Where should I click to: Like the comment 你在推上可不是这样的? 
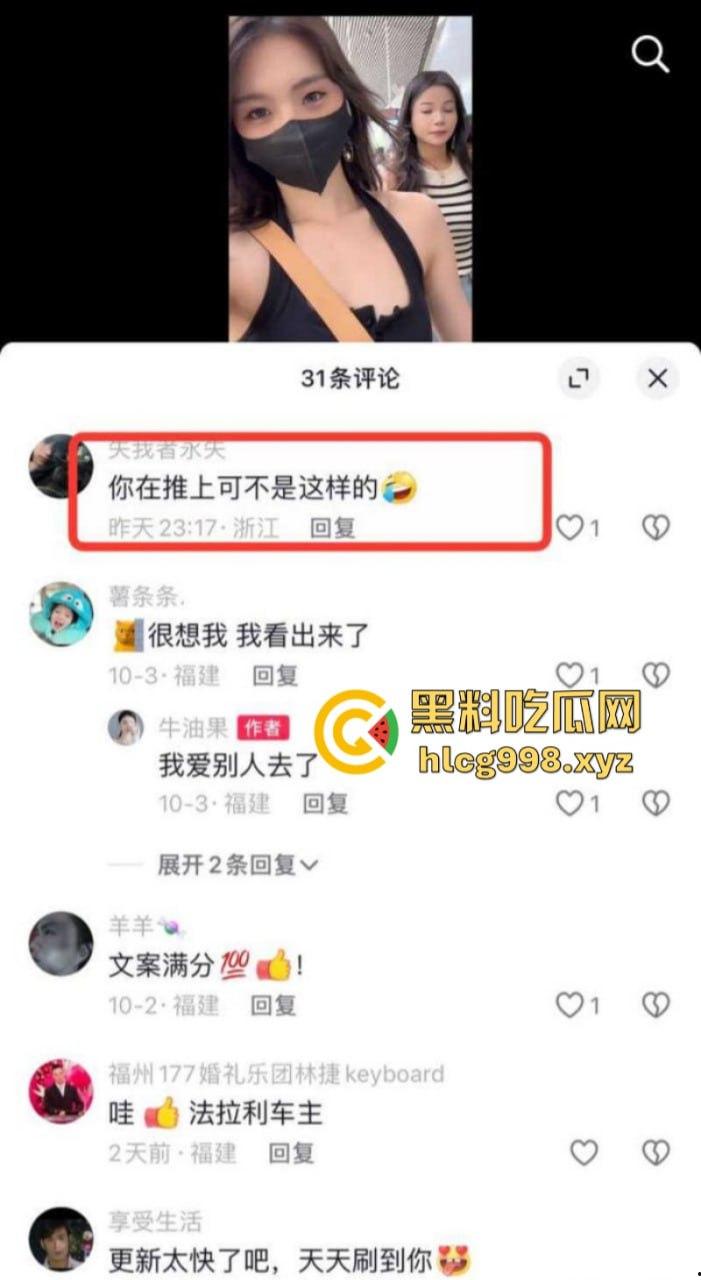tap(571, 527)
